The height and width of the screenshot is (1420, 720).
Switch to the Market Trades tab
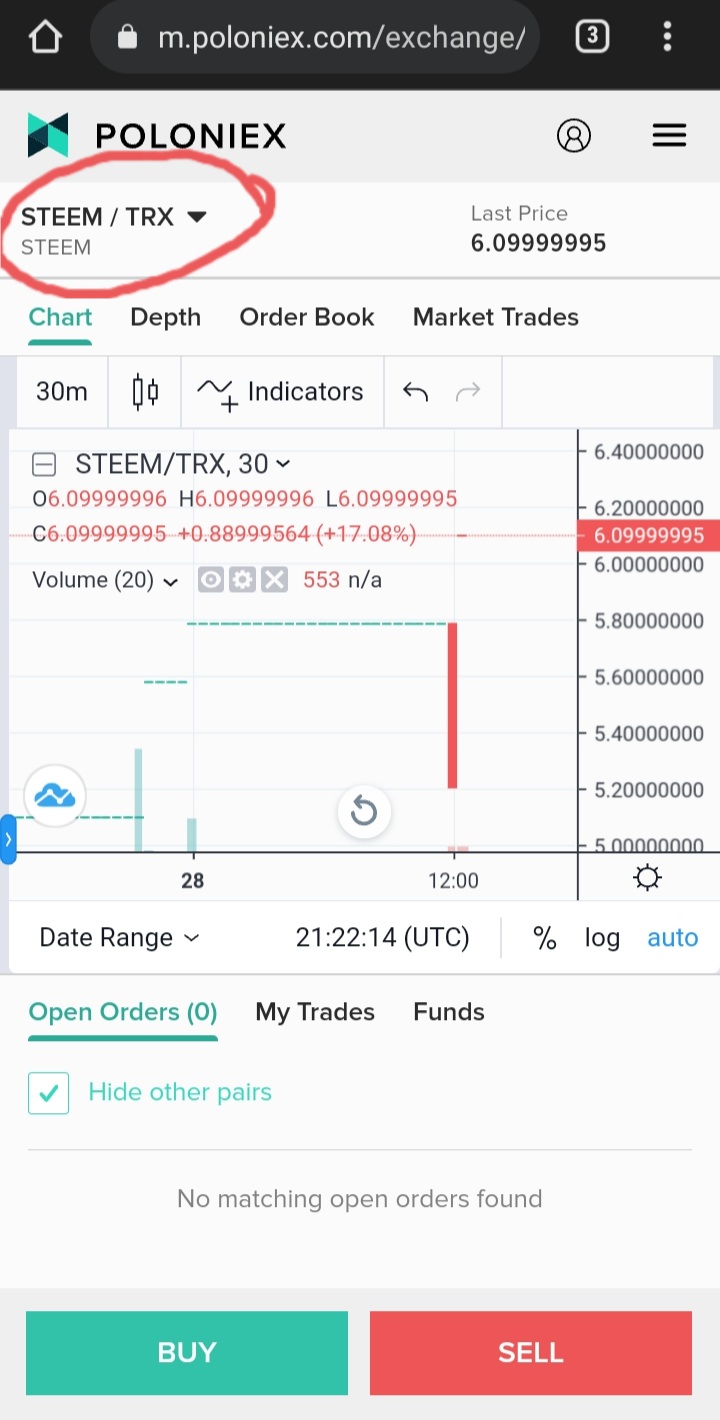[495, 317]
